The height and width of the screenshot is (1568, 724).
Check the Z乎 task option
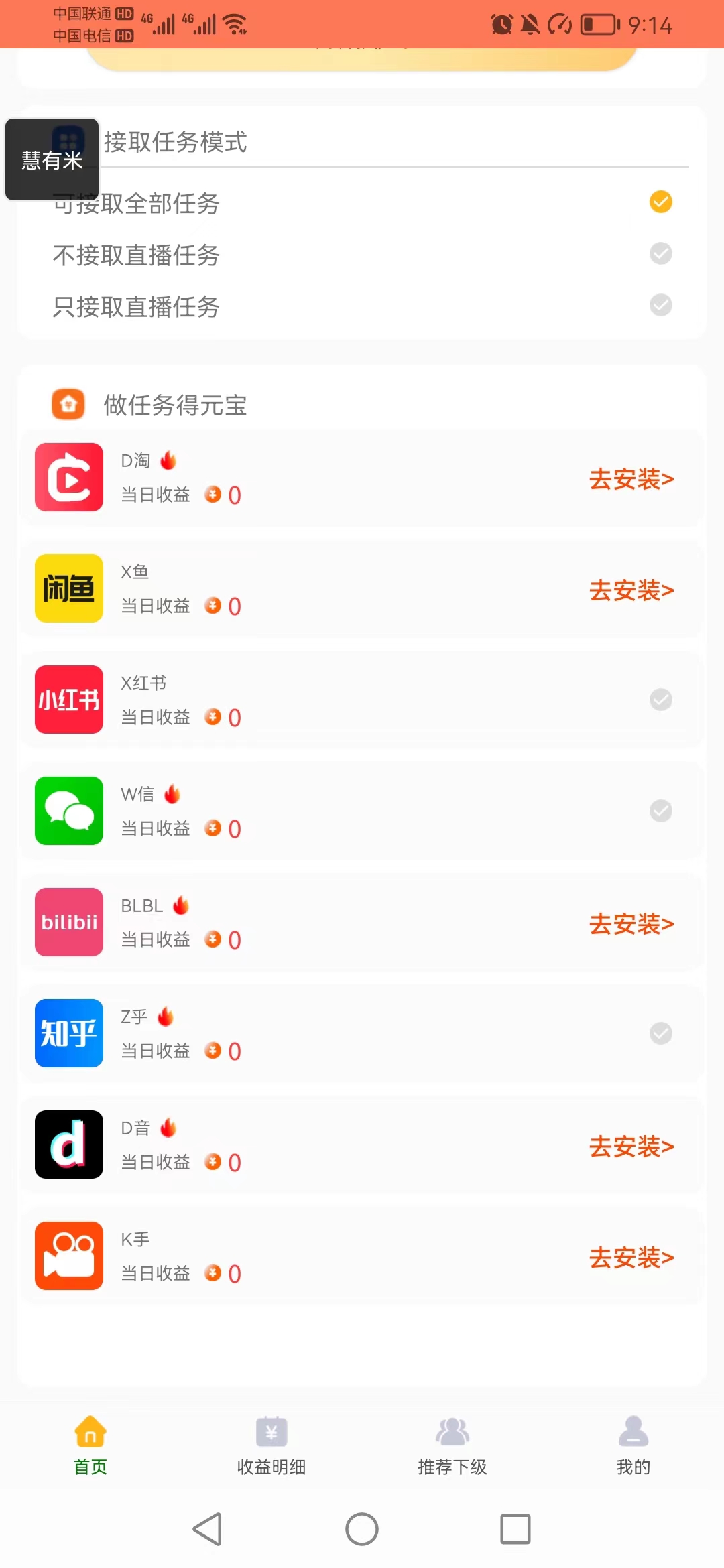[x=661, y=1033]
